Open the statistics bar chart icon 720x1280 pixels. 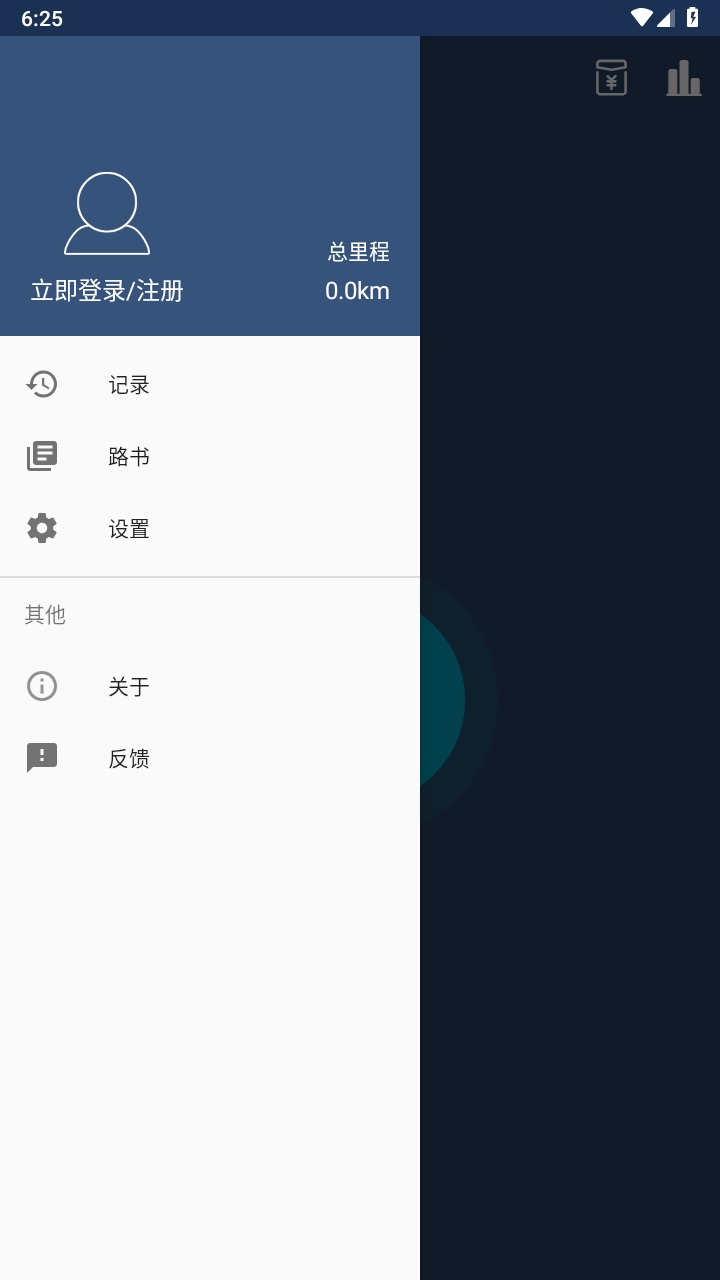684,78
